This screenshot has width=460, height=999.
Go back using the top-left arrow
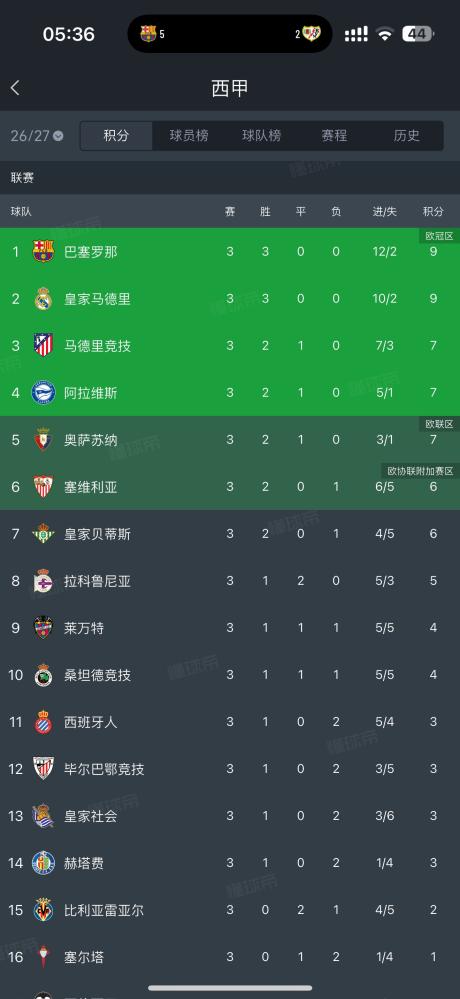(x=15, y=88)
